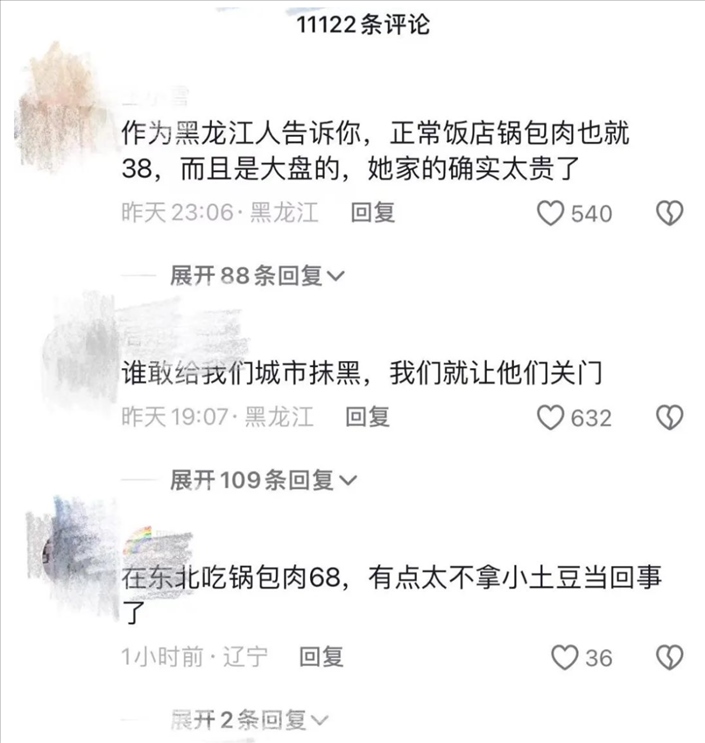705x743 pixels.
Task: Reply to the comment posted 昨天 19:07
Action: [367, 417]
